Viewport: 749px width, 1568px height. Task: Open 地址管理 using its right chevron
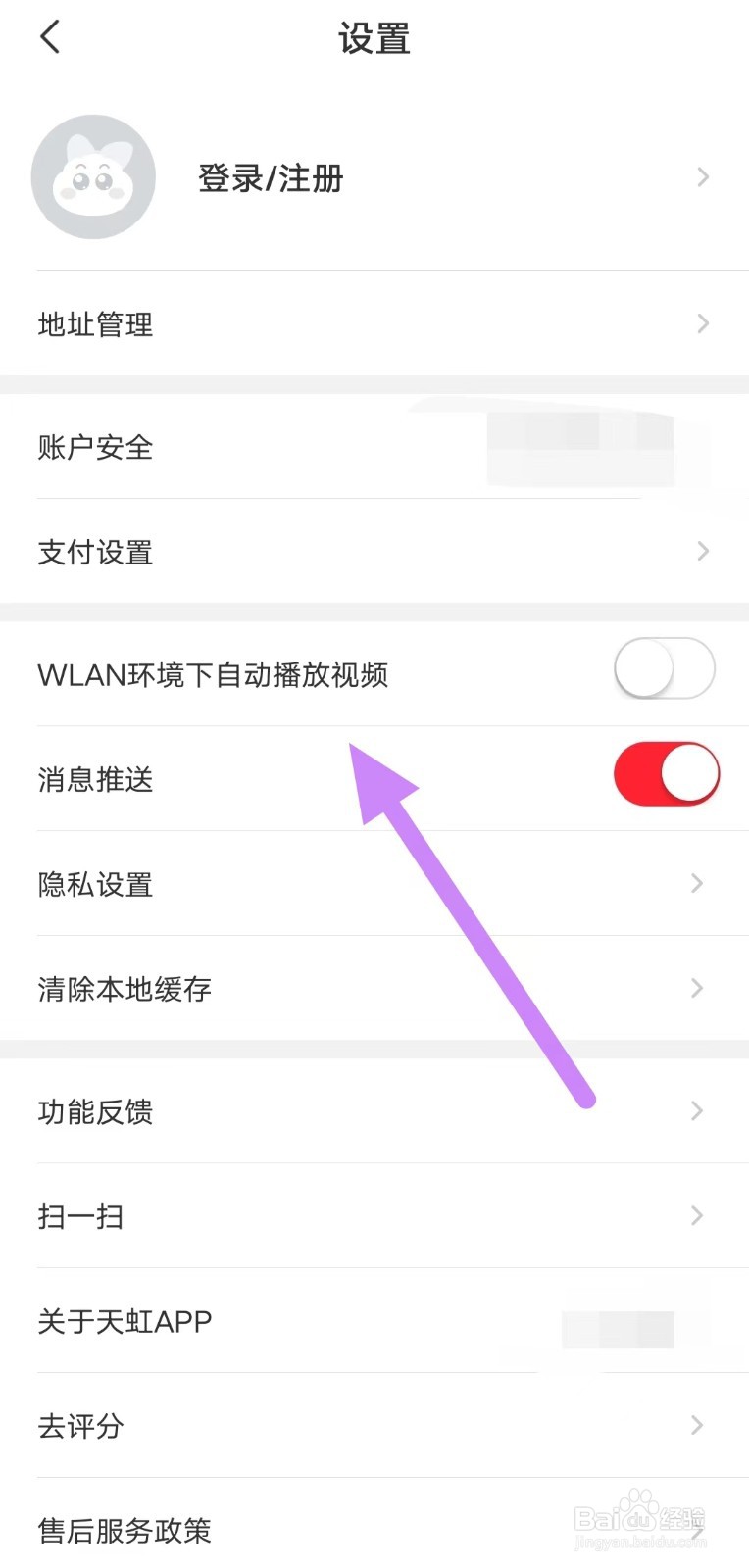point(702,323)
